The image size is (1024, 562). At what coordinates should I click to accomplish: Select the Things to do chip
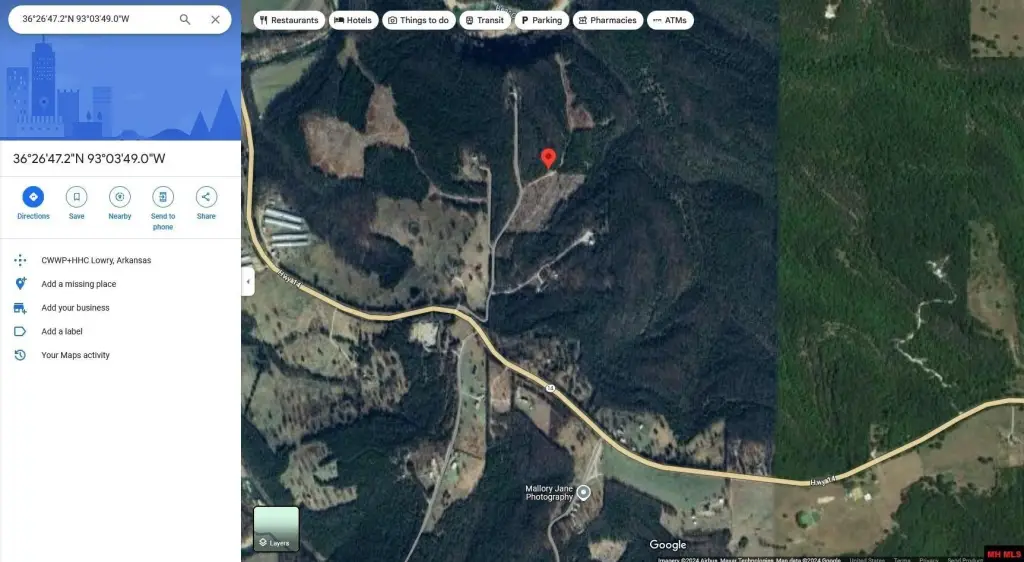(418, 20)
